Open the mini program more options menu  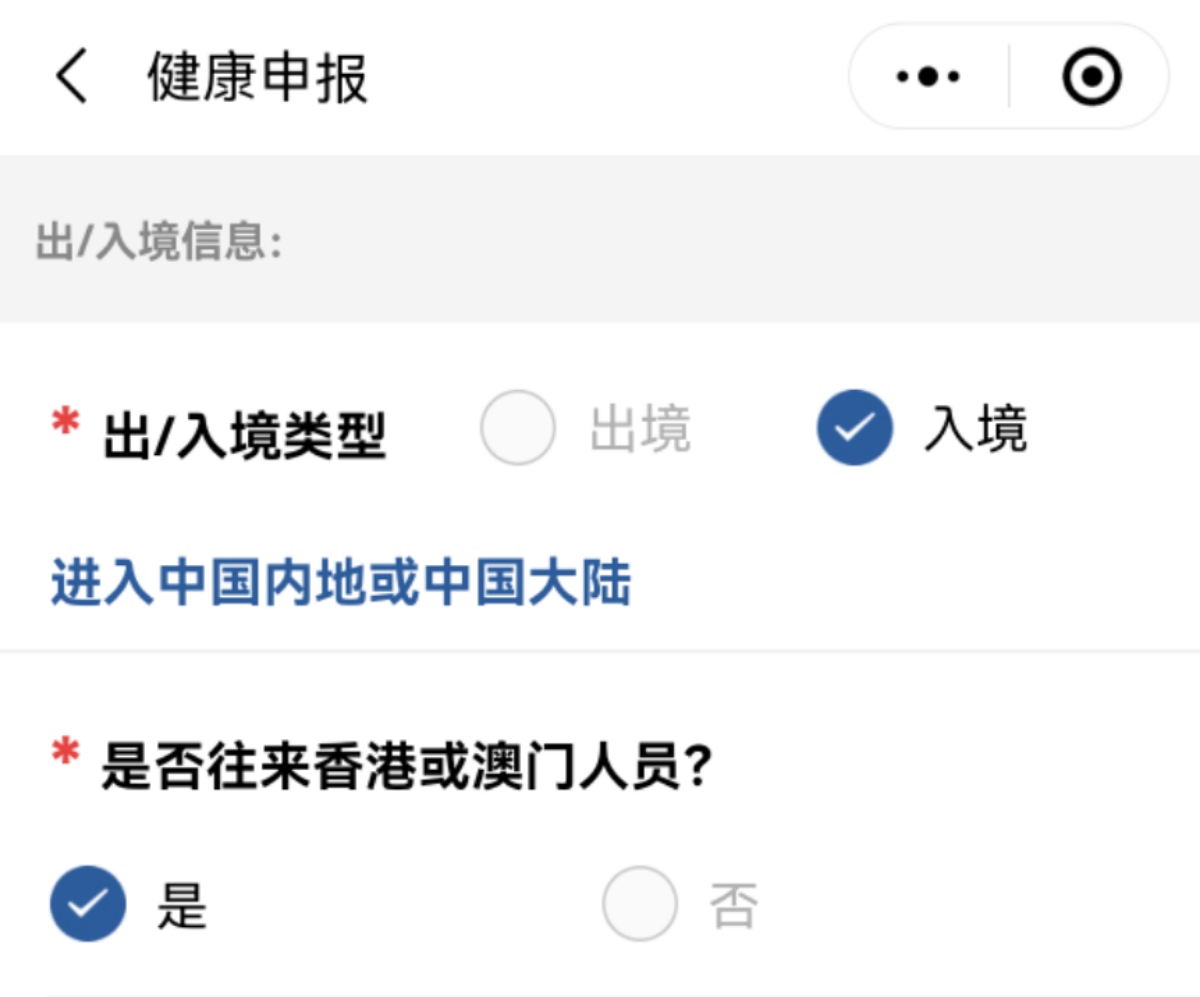tap(928, 77)
